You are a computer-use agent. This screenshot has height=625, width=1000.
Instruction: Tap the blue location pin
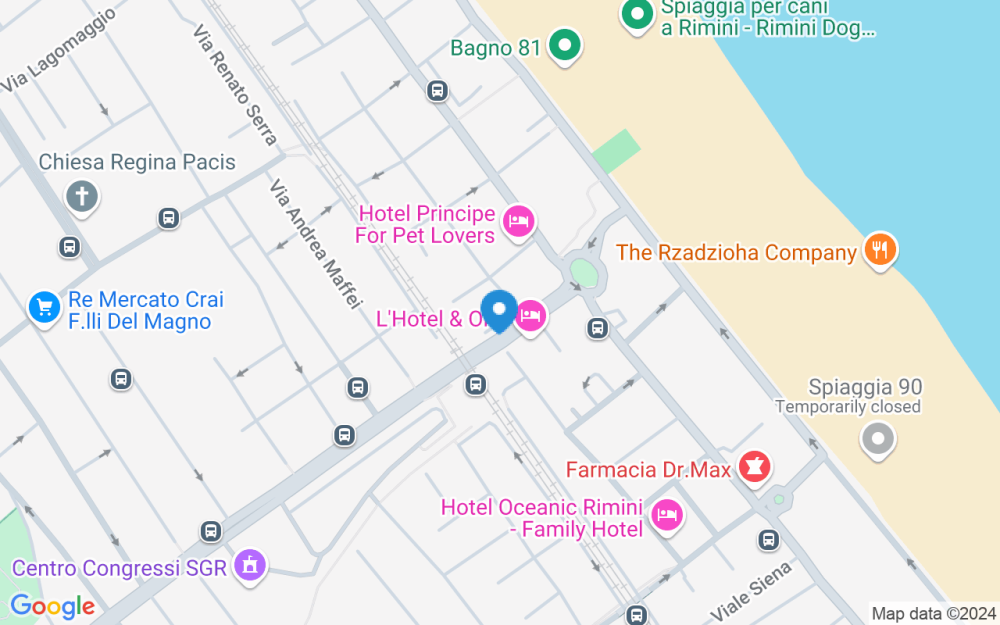(x=498, y=310)
